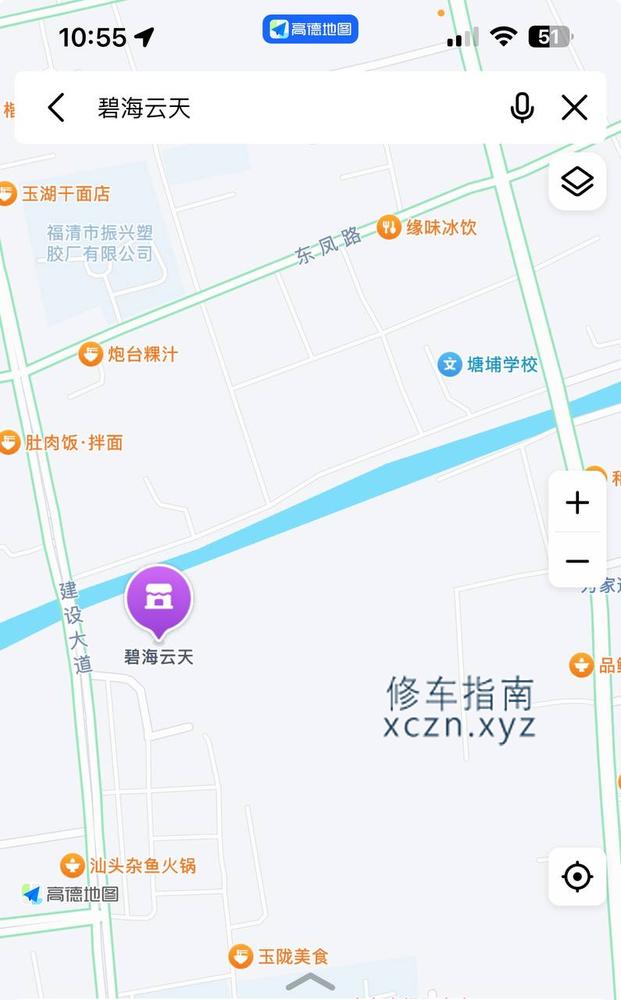Center map on my current location

(x=577, y=876)
